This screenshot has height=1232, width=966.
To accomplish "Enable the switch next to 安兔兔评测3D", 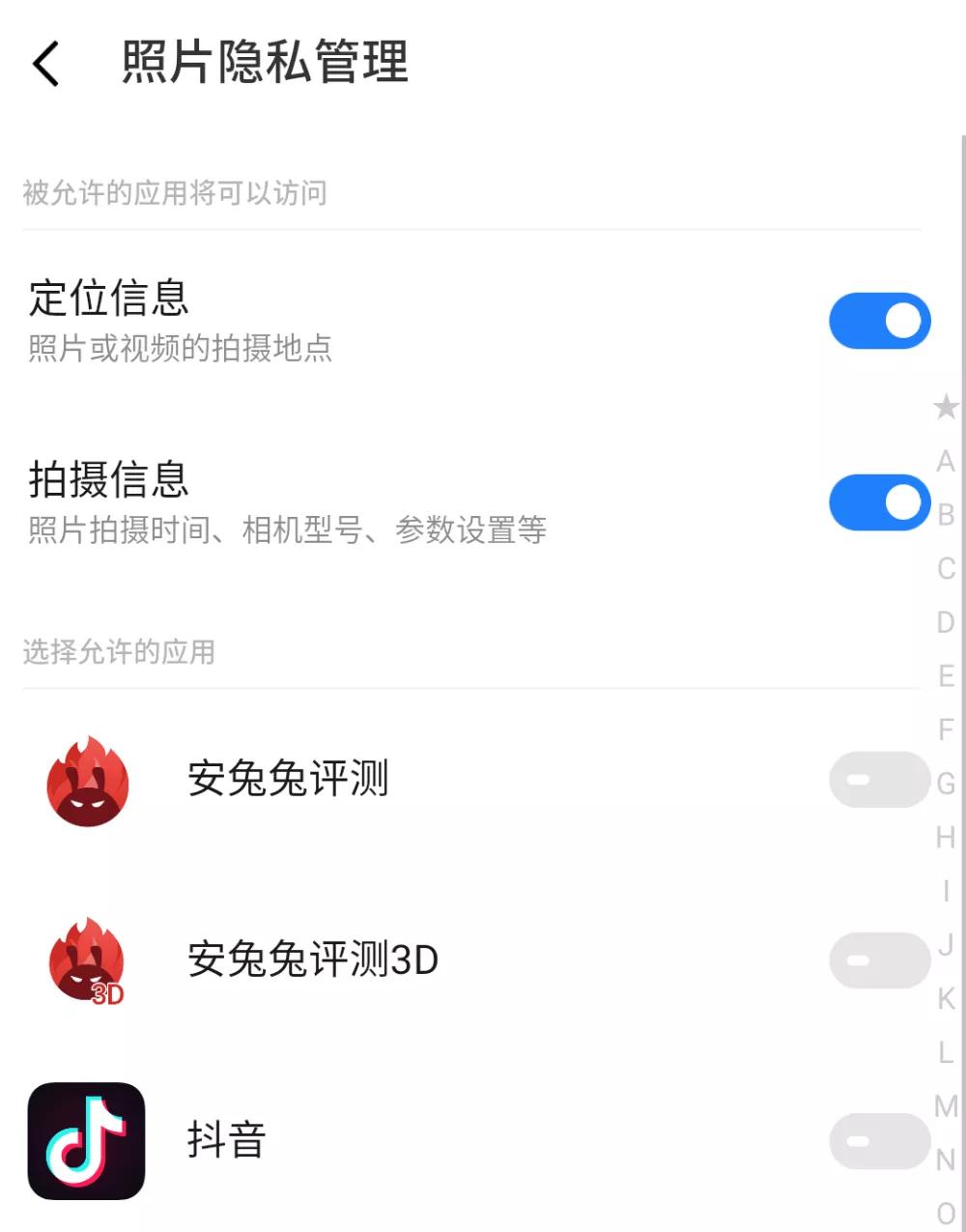I will tap(879, 960).
